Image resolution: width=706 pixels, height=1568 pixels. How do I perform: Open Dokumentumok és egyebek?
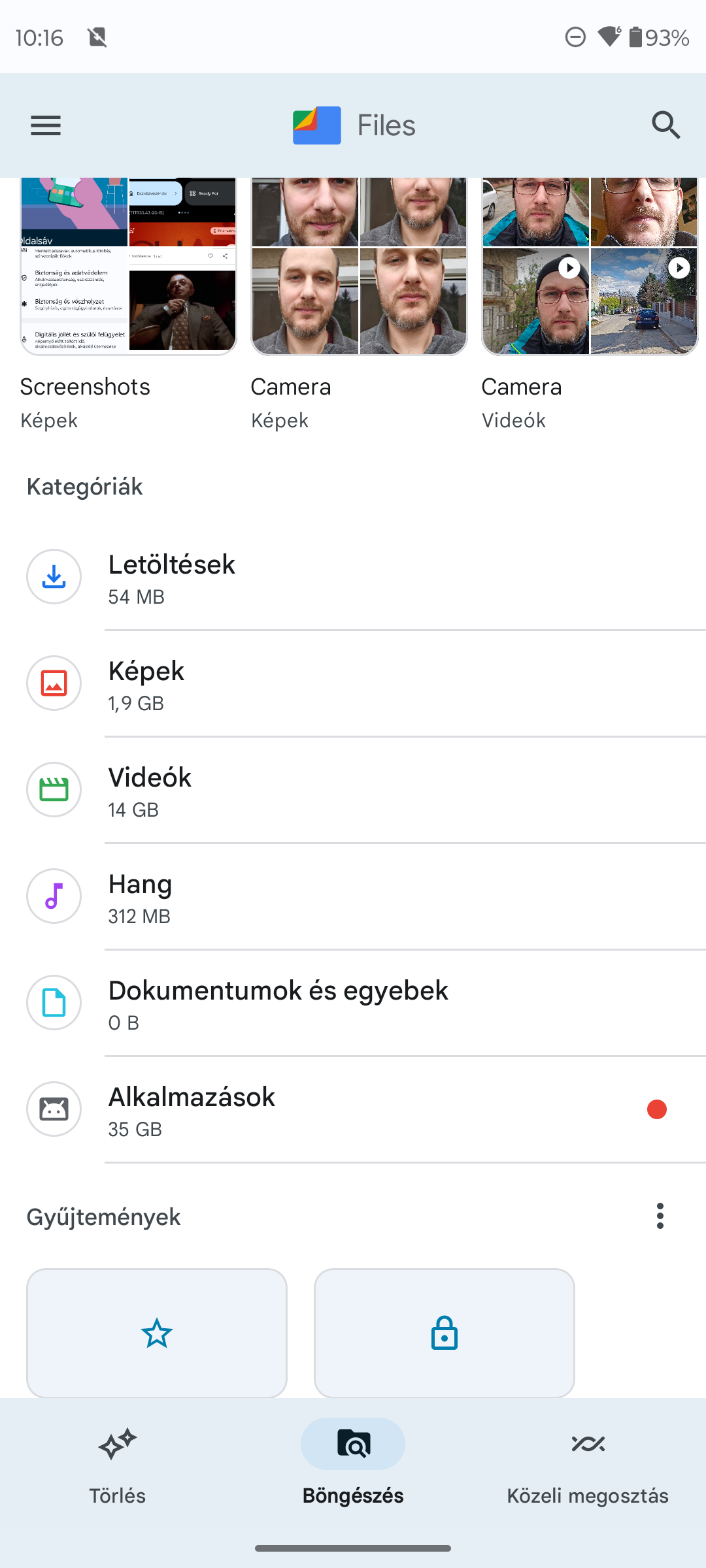click(x=353, y=1003)
